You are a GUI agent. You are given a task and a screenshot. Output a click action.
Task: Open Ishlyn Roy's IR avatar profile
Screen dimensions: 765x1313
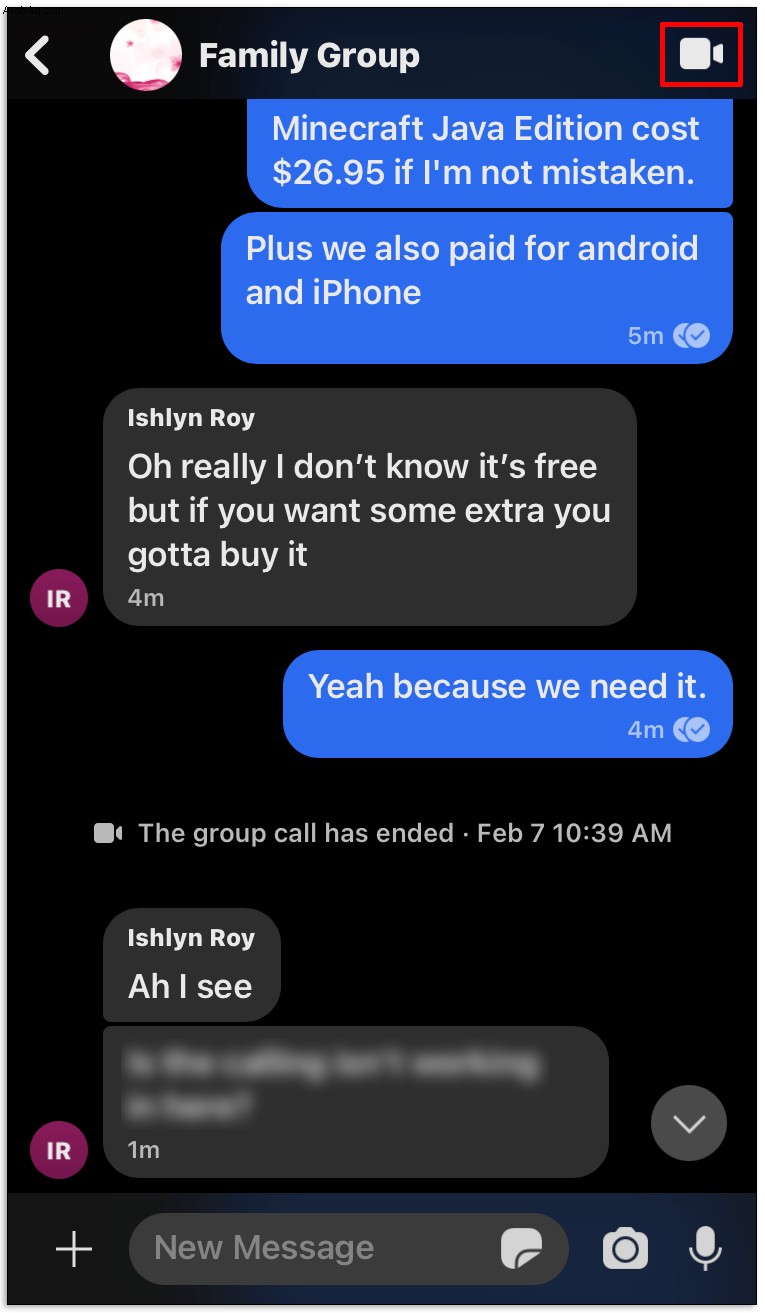59,1150
